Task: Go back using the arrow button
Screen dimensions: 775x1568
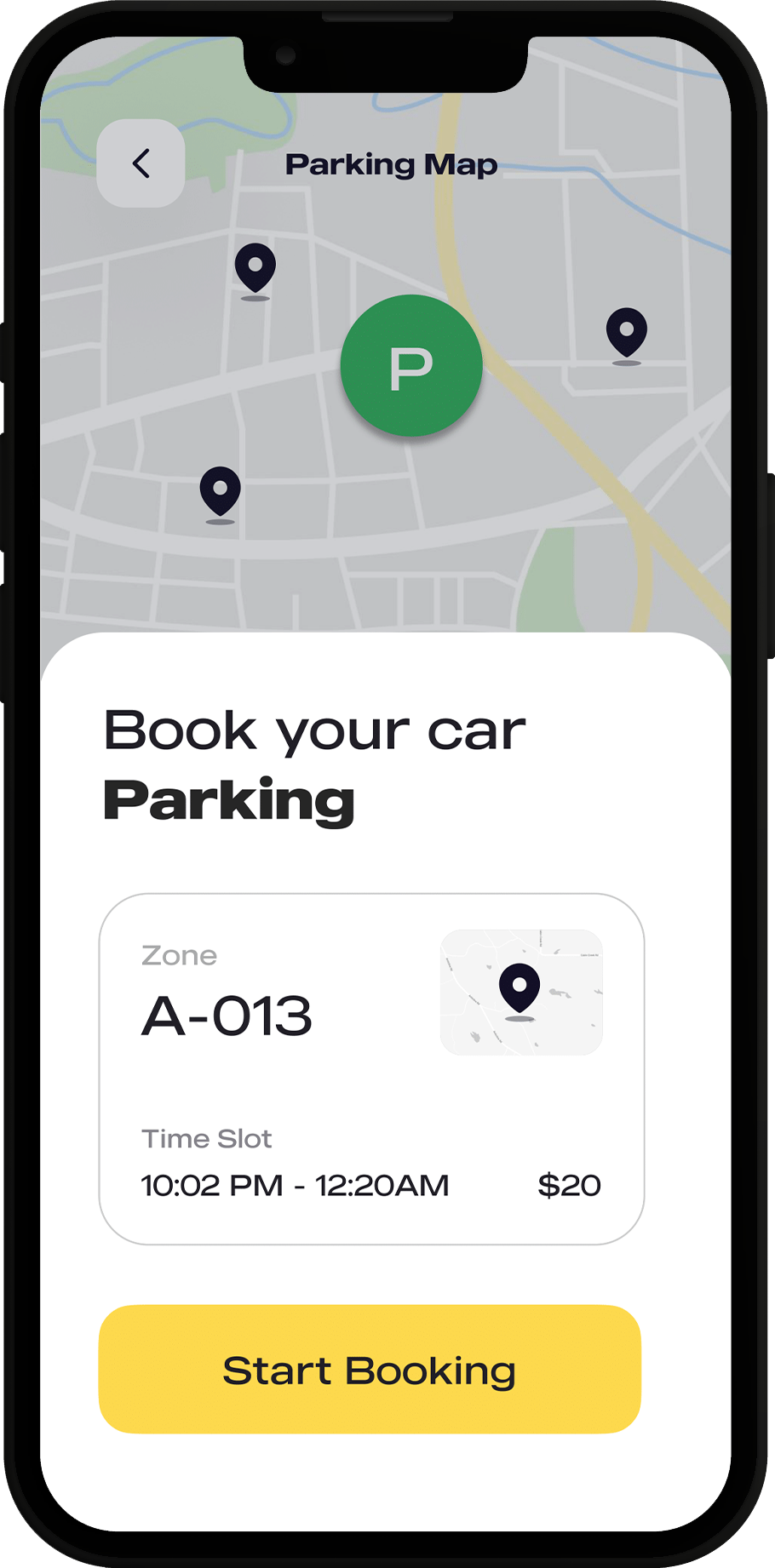Action: [141, 163]
